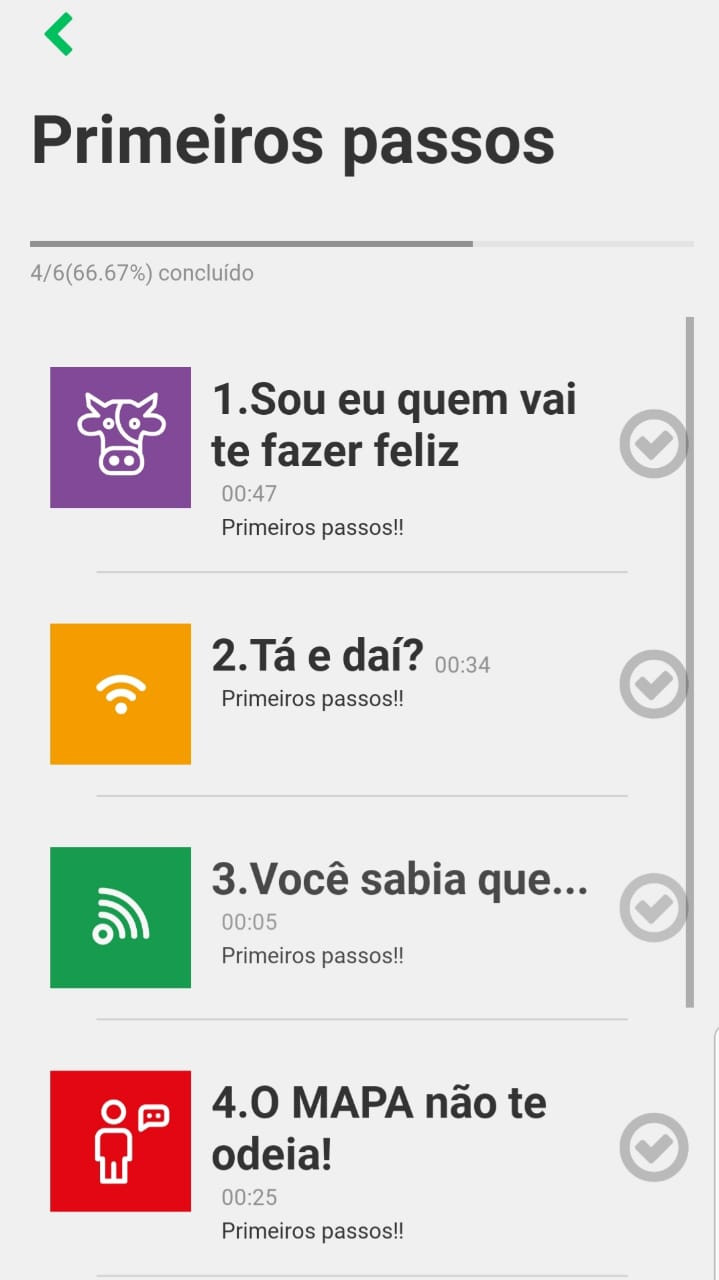The image size is (719, 1280).
Task: Tap the green signal thumbnail
Action: coord(120,917)
